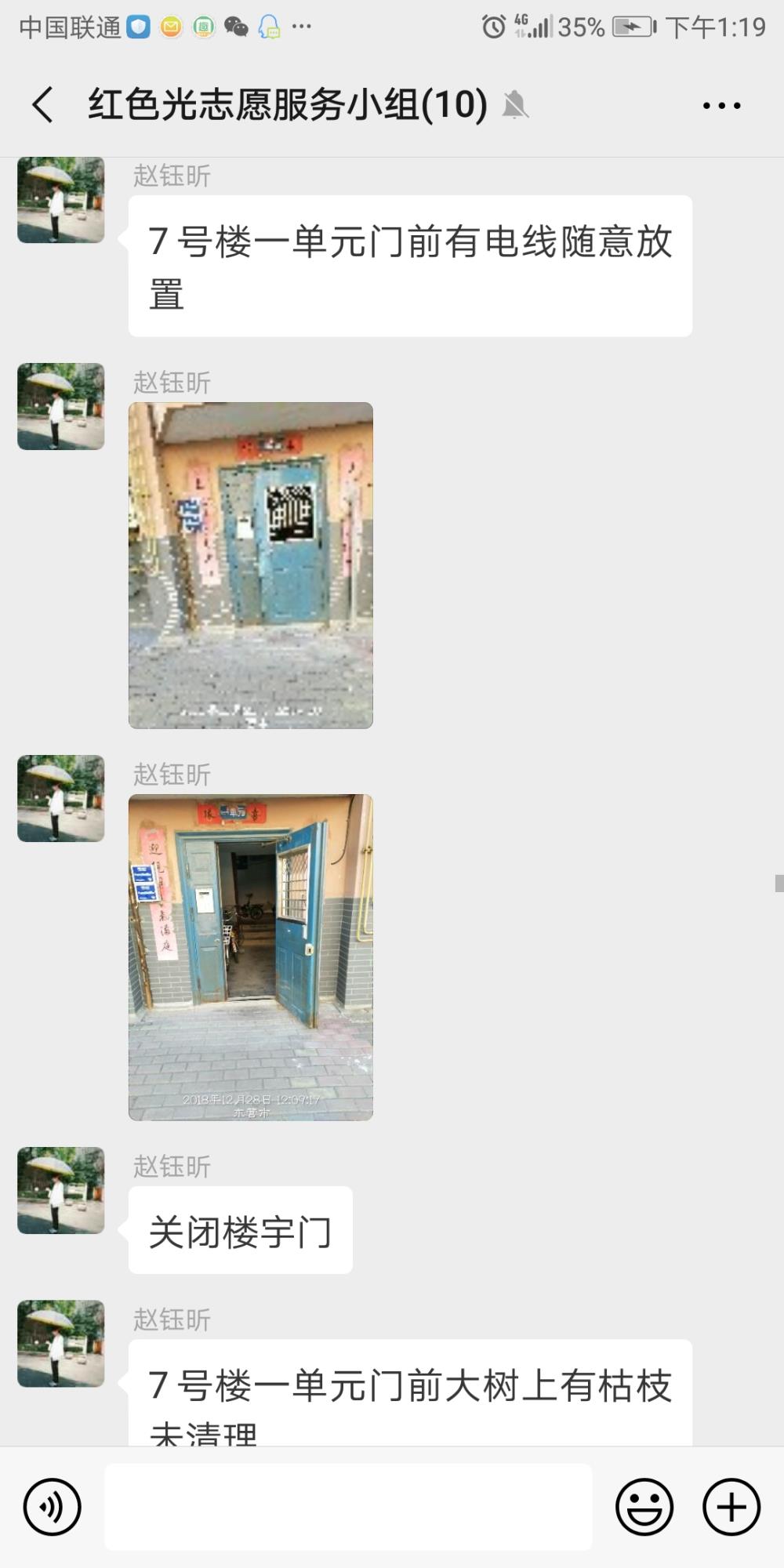Tap the message text field
784x1568 pixels.
point(348,1506)
